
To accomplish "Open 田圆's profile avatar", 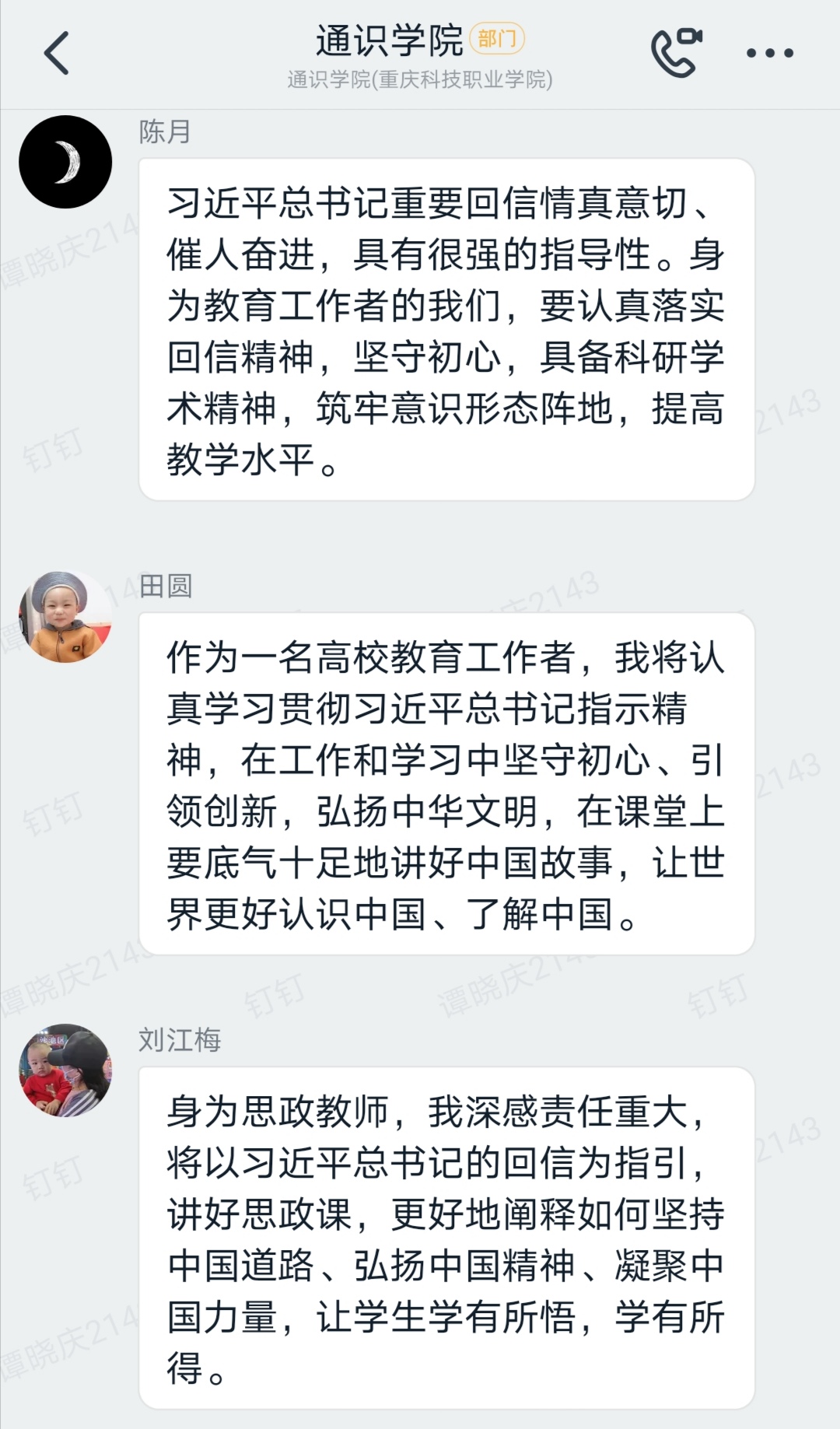I will [65, 616].
